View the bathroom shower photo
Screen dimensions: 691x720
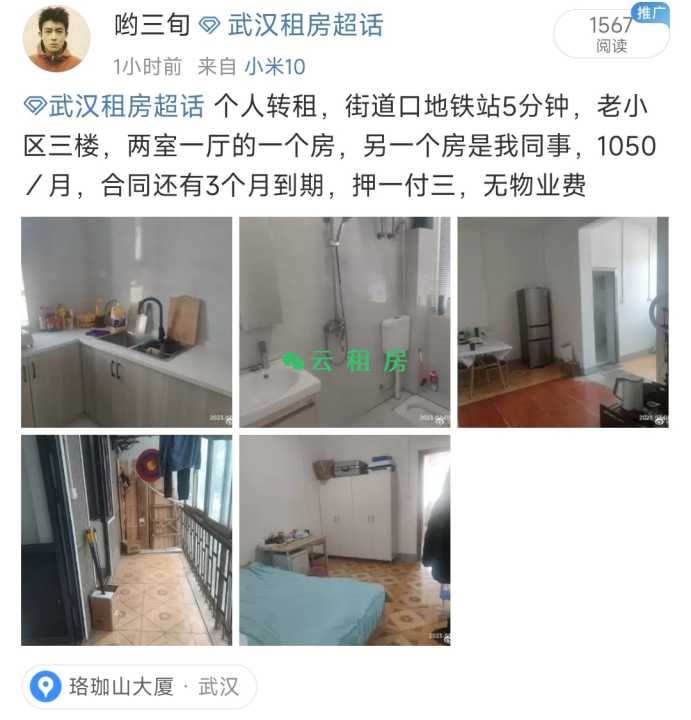(x=344, y=322)
